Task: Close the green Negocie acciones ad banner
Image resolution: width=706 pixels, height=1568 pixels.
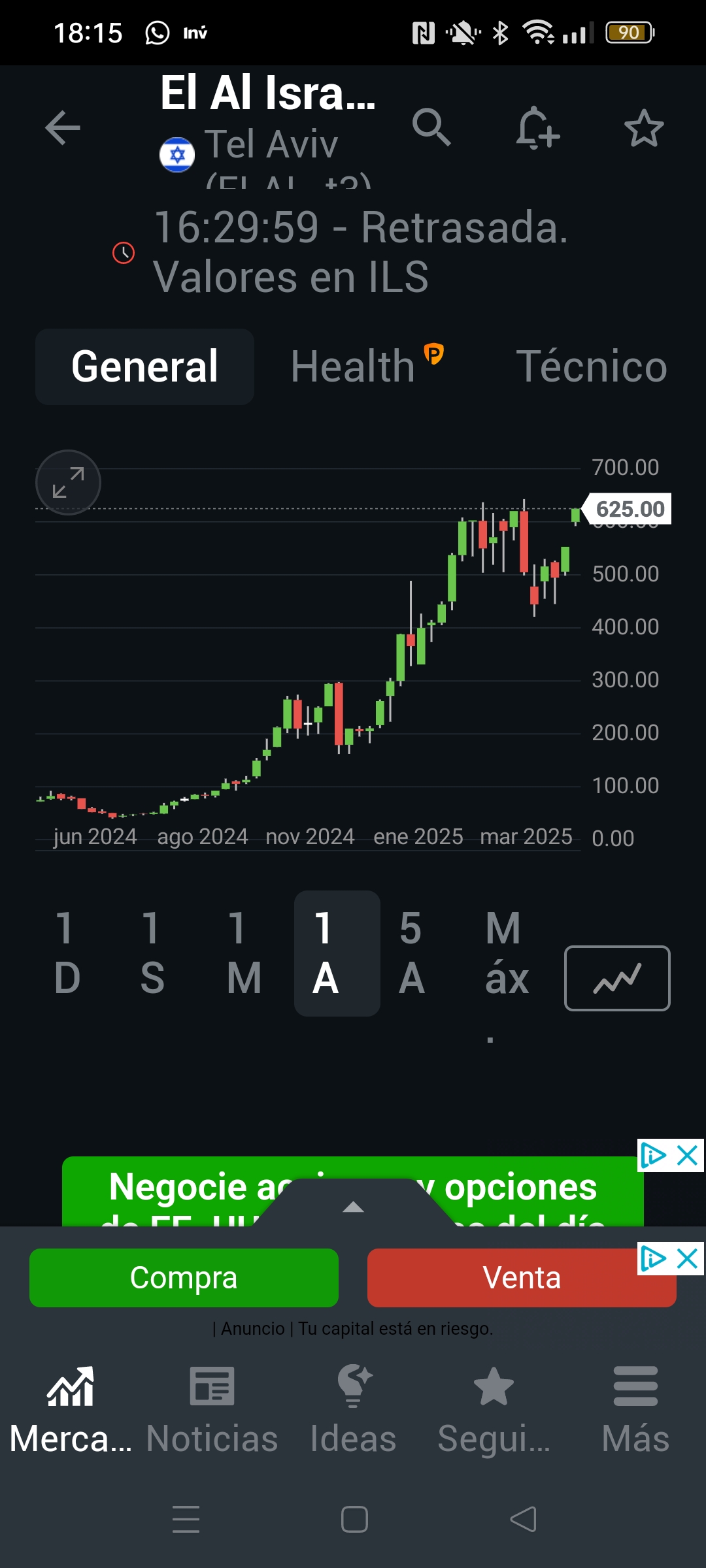Action: [x=688, y=1156]
